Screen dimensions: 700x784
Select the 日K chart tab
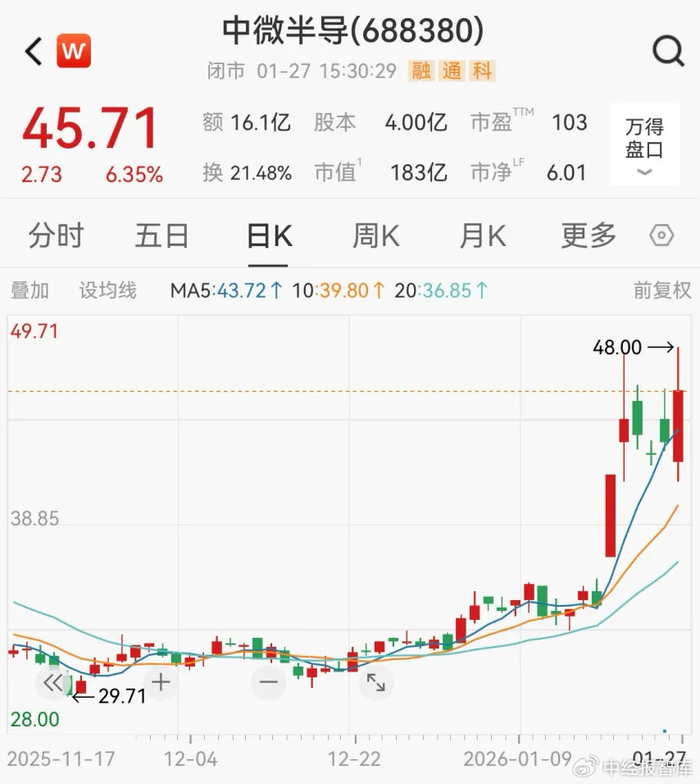tap(269, 236)
